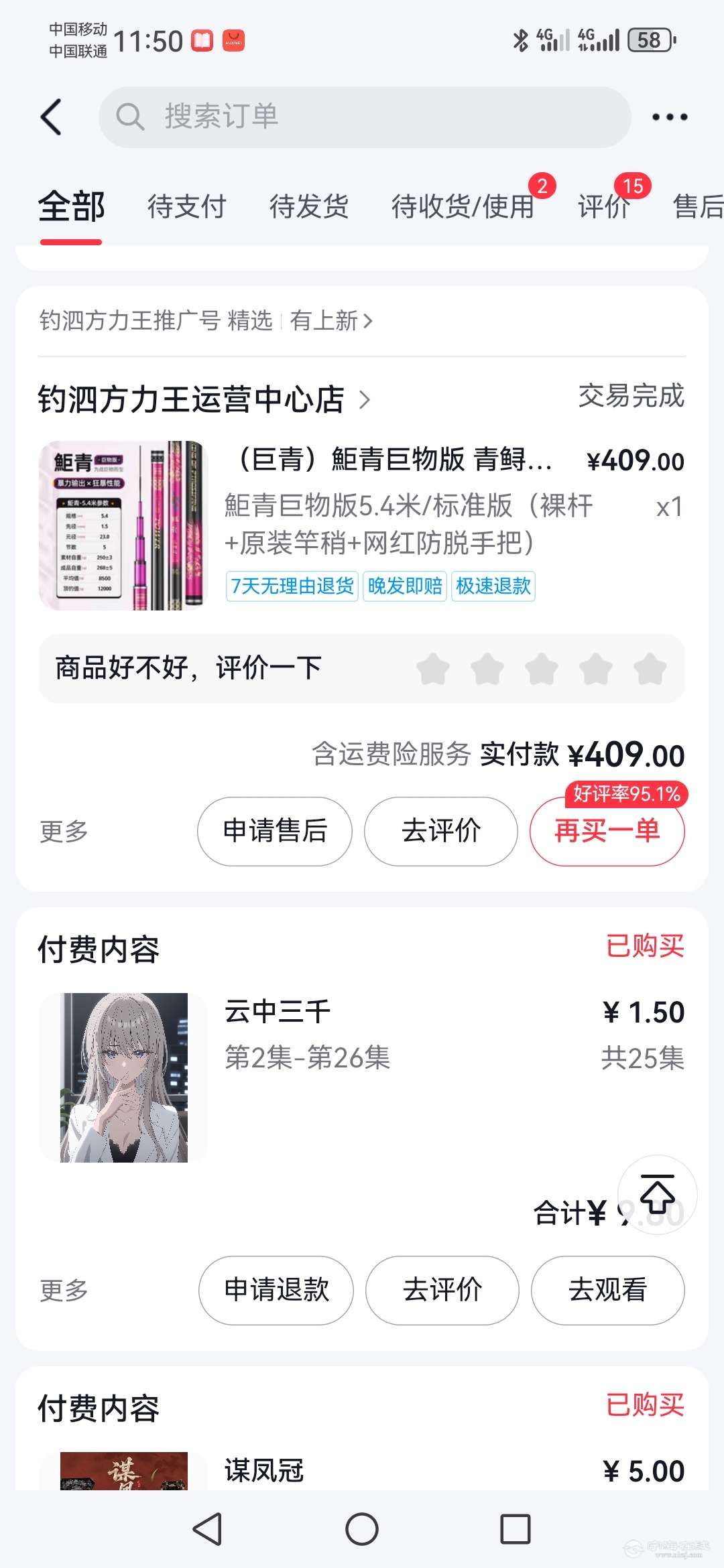View 有上新 from 钓泗方力王推广号
The image size is (724, 1568).
click(x=331, y=321)
